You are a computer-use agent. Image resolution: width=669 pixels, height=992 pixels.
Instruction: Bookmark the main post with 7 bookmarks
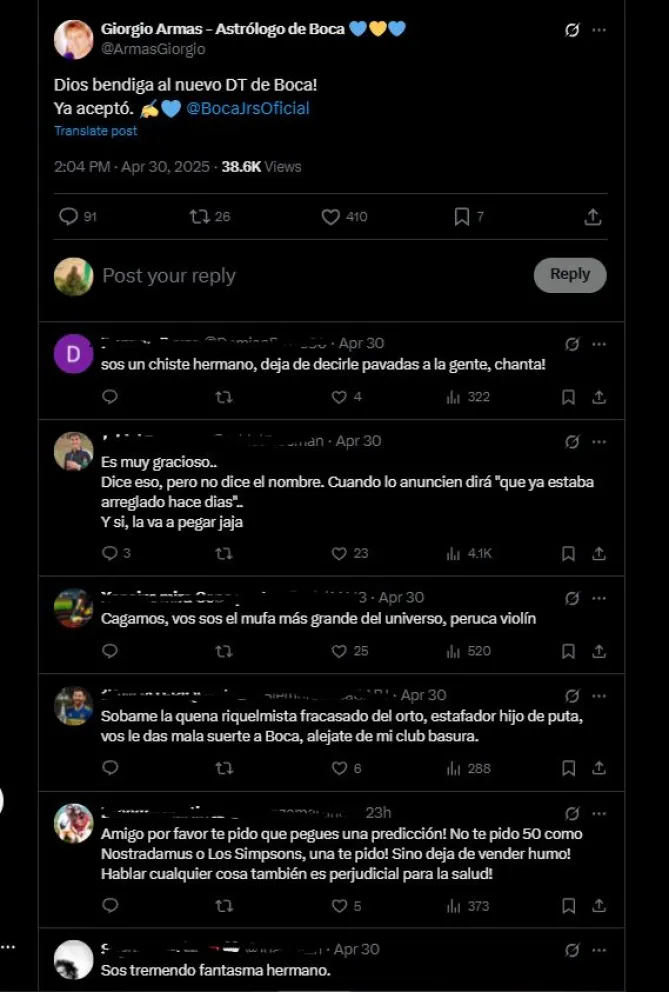(468, 216)
